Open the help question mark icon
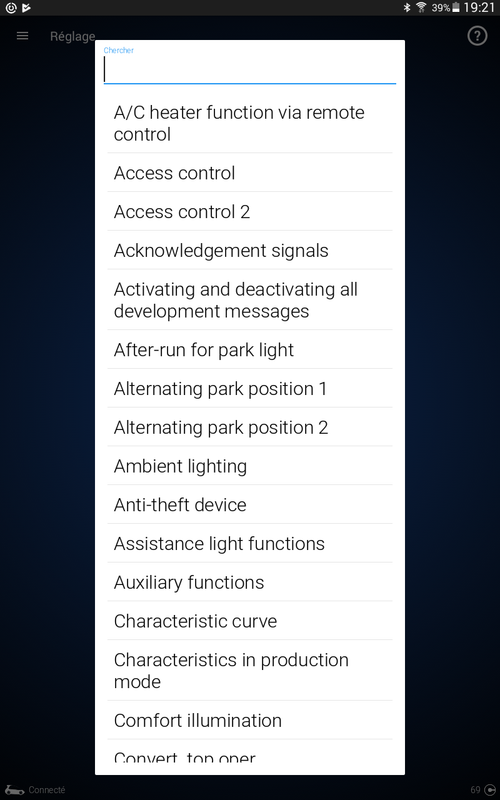 [477, 36]
